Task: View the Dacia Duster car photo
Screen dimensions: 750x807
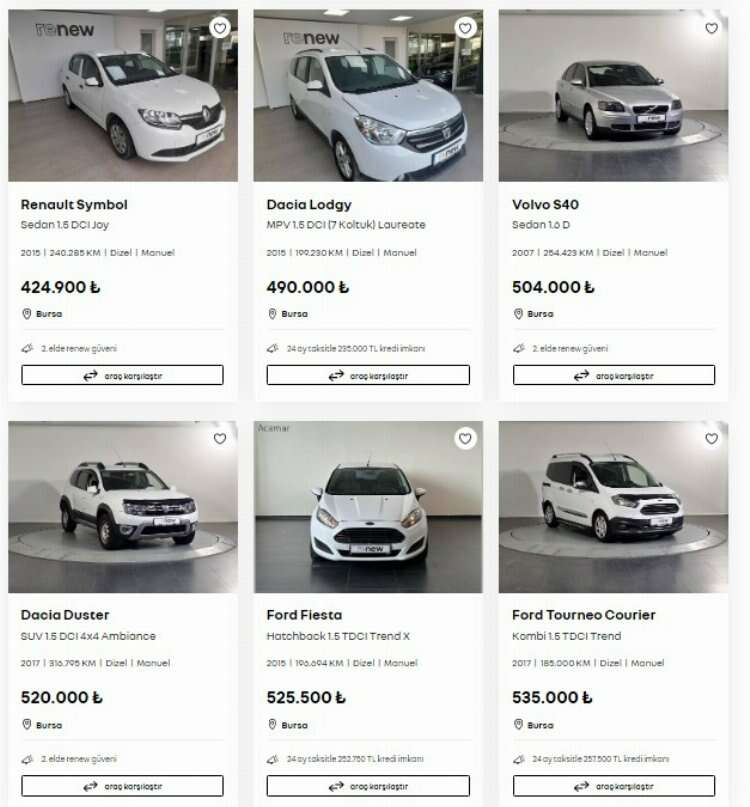Action: pyautogui.click(x=122, y=508)
